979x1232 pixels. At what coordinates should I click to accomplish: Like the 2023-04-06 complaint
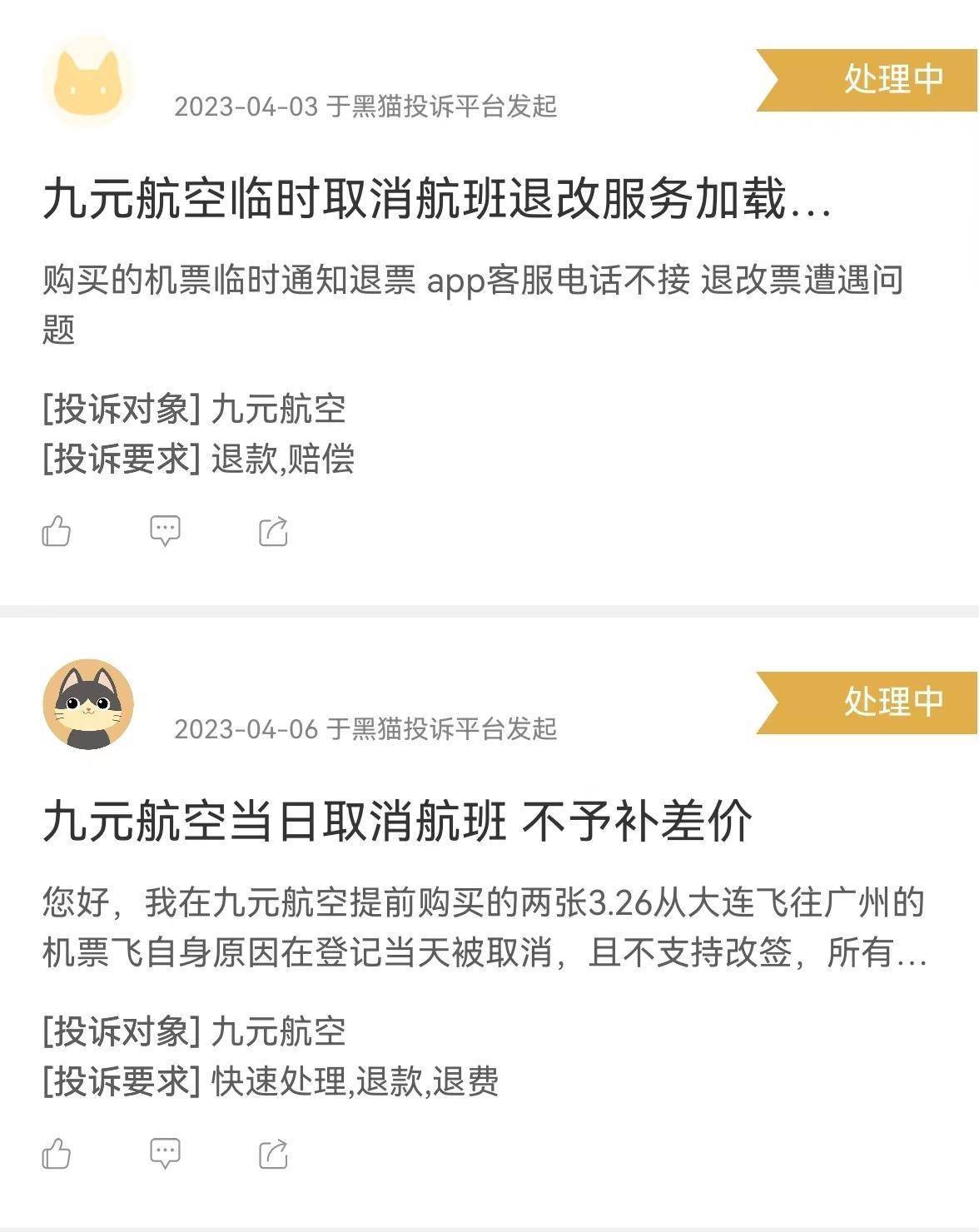57,1153
